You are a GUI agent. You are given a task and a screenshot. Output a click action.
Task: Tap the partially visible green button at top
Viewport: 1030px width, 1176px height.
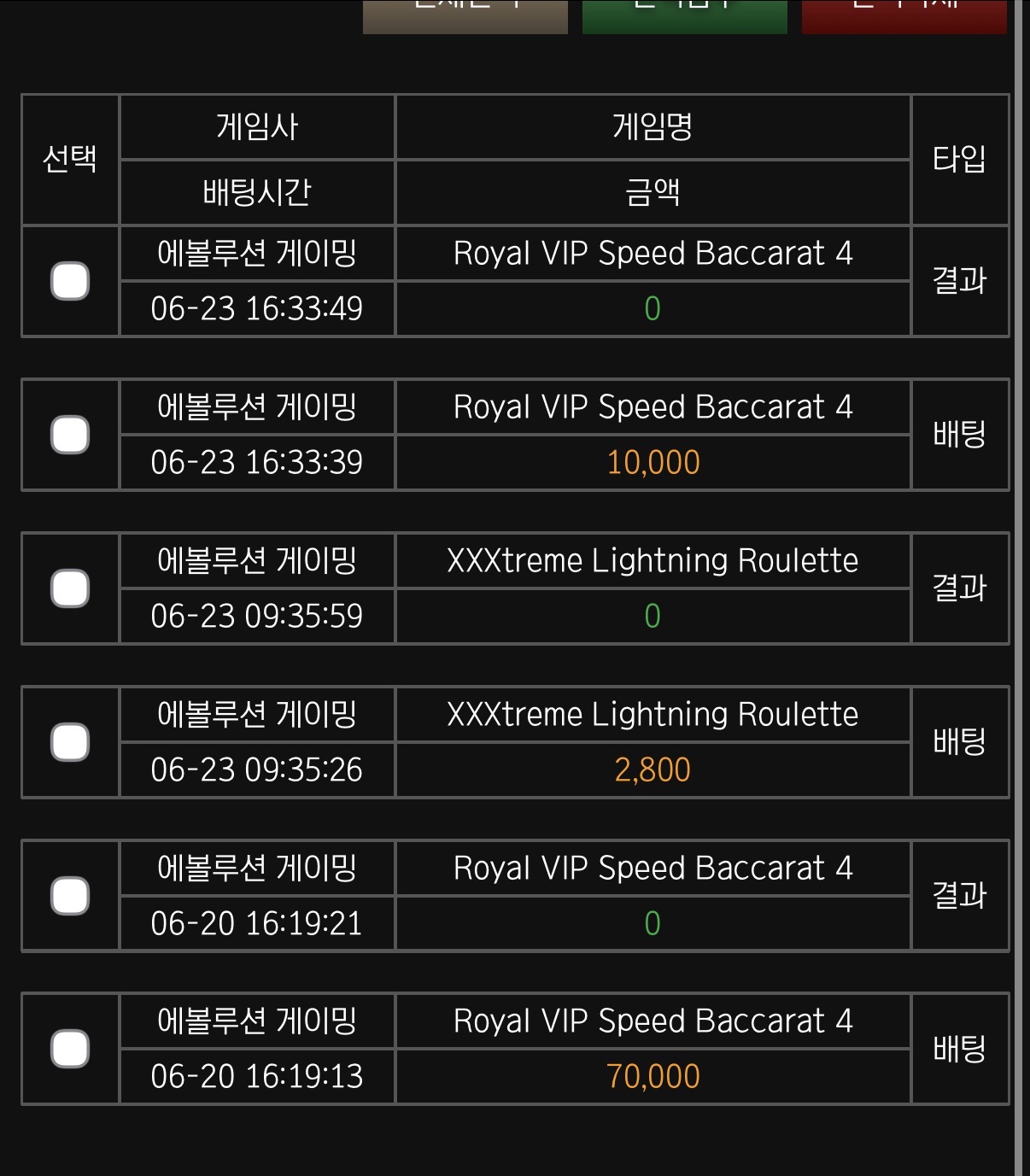click(685, 16)
